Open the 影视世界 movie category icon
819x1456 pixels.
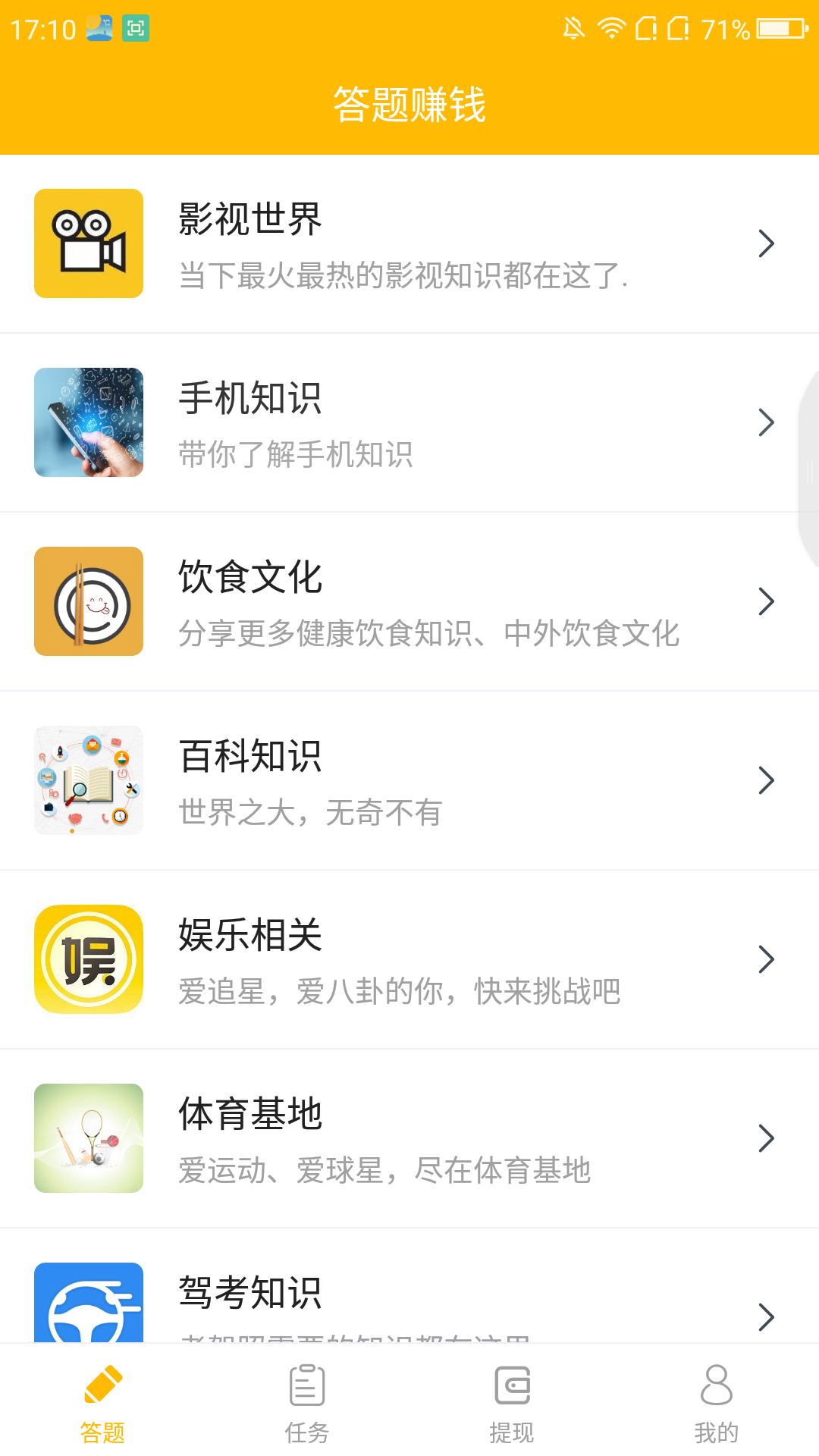point(88,243)
